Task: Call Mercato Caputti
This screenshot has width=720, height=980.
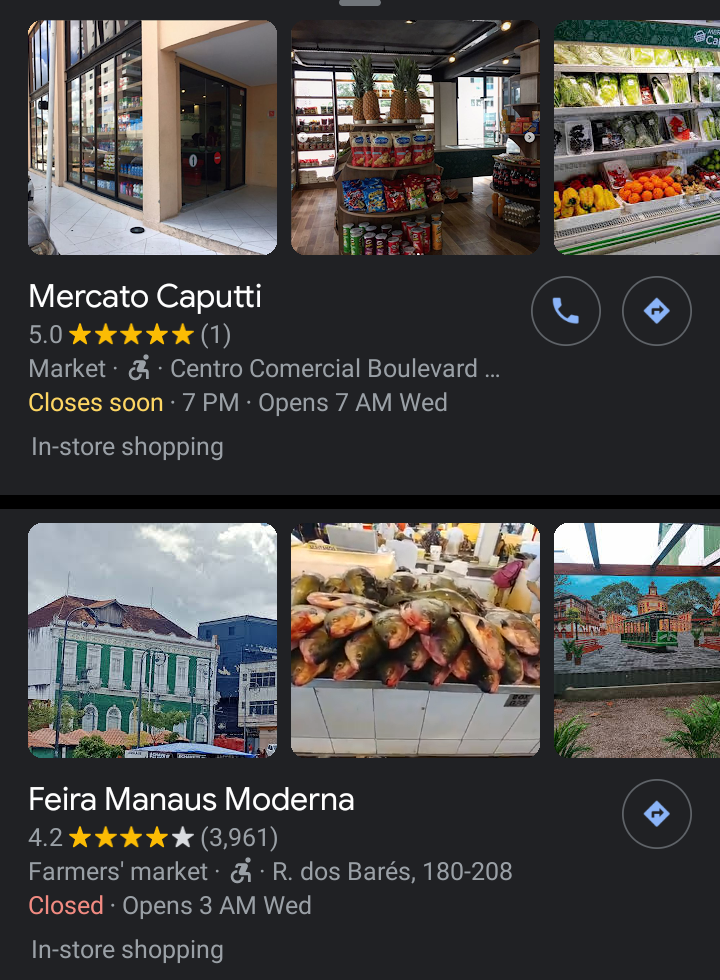Action: pos(565,311)
